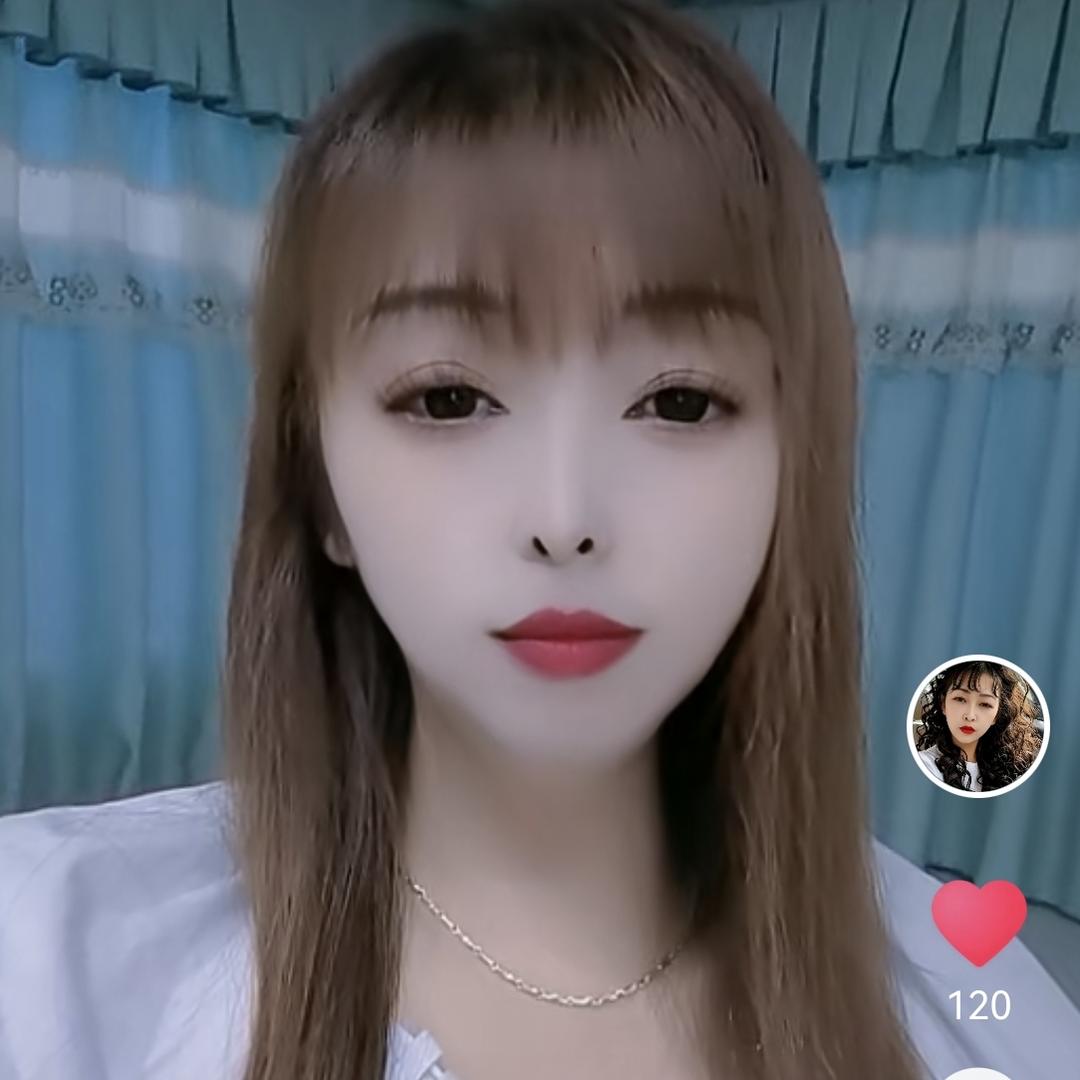
Task: Like the video with the heart icon
Action: [x=978, y=921]
